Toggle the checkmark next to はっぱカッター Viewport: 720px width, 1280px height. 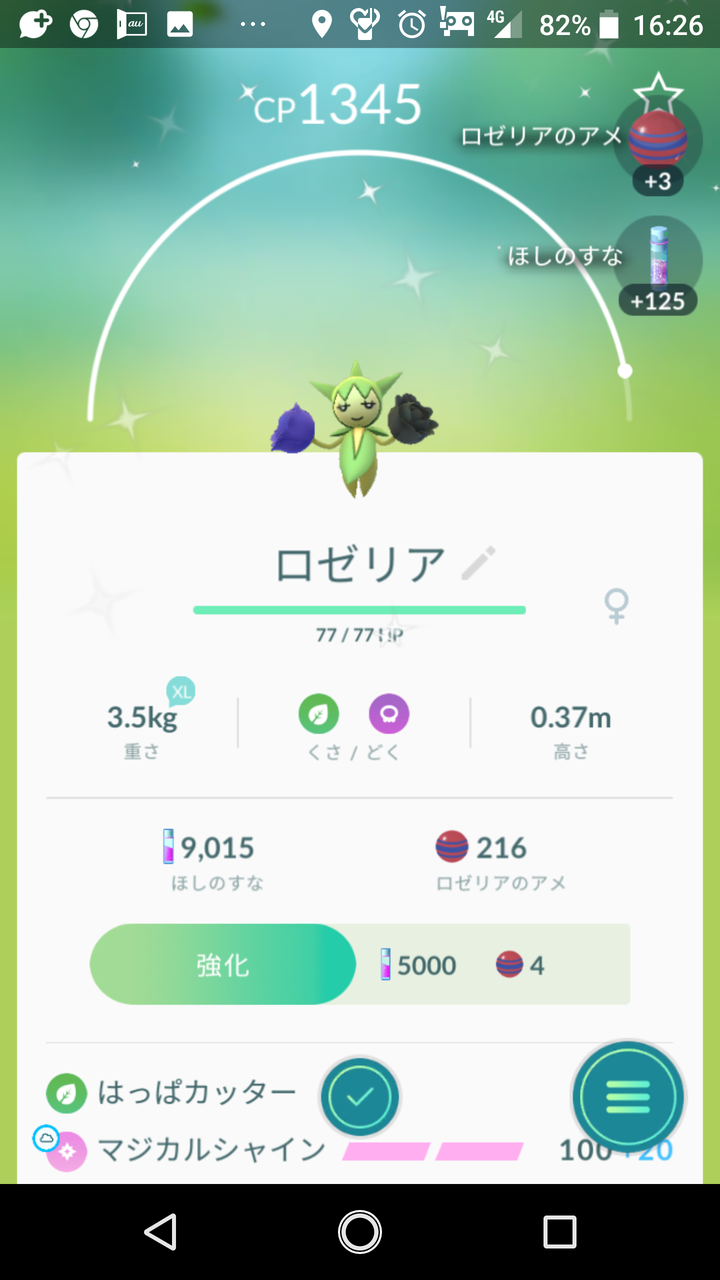(x=359, y=1096)
